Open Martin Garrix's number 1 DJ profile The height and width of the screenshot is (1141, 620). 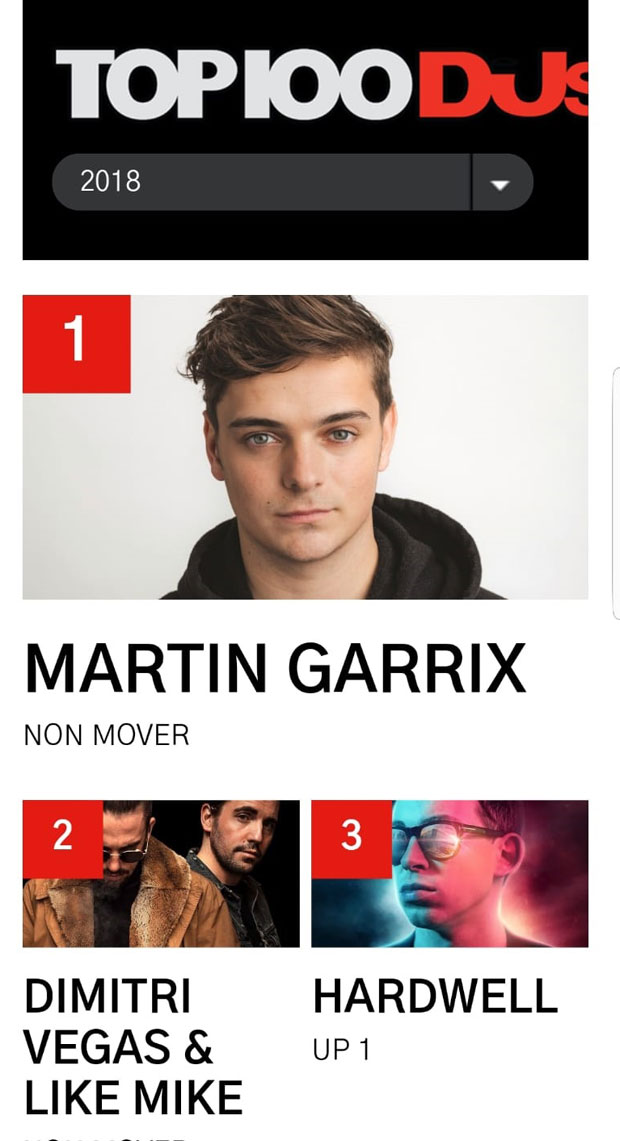(x=305, y=447)
